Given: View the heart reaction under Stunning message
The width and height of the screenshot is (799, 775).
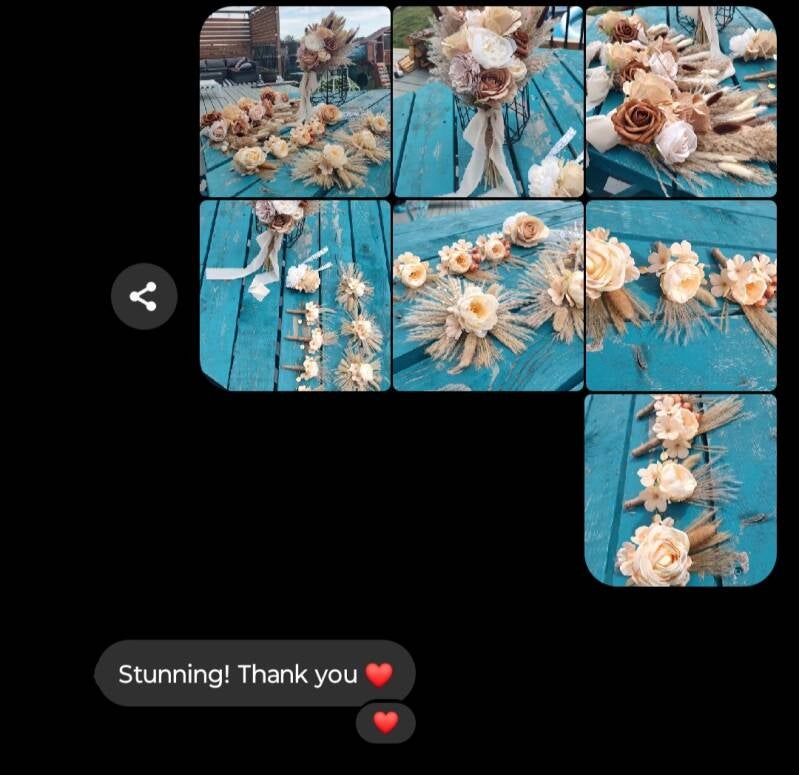Looking at the screenshot, I should 385,722.
